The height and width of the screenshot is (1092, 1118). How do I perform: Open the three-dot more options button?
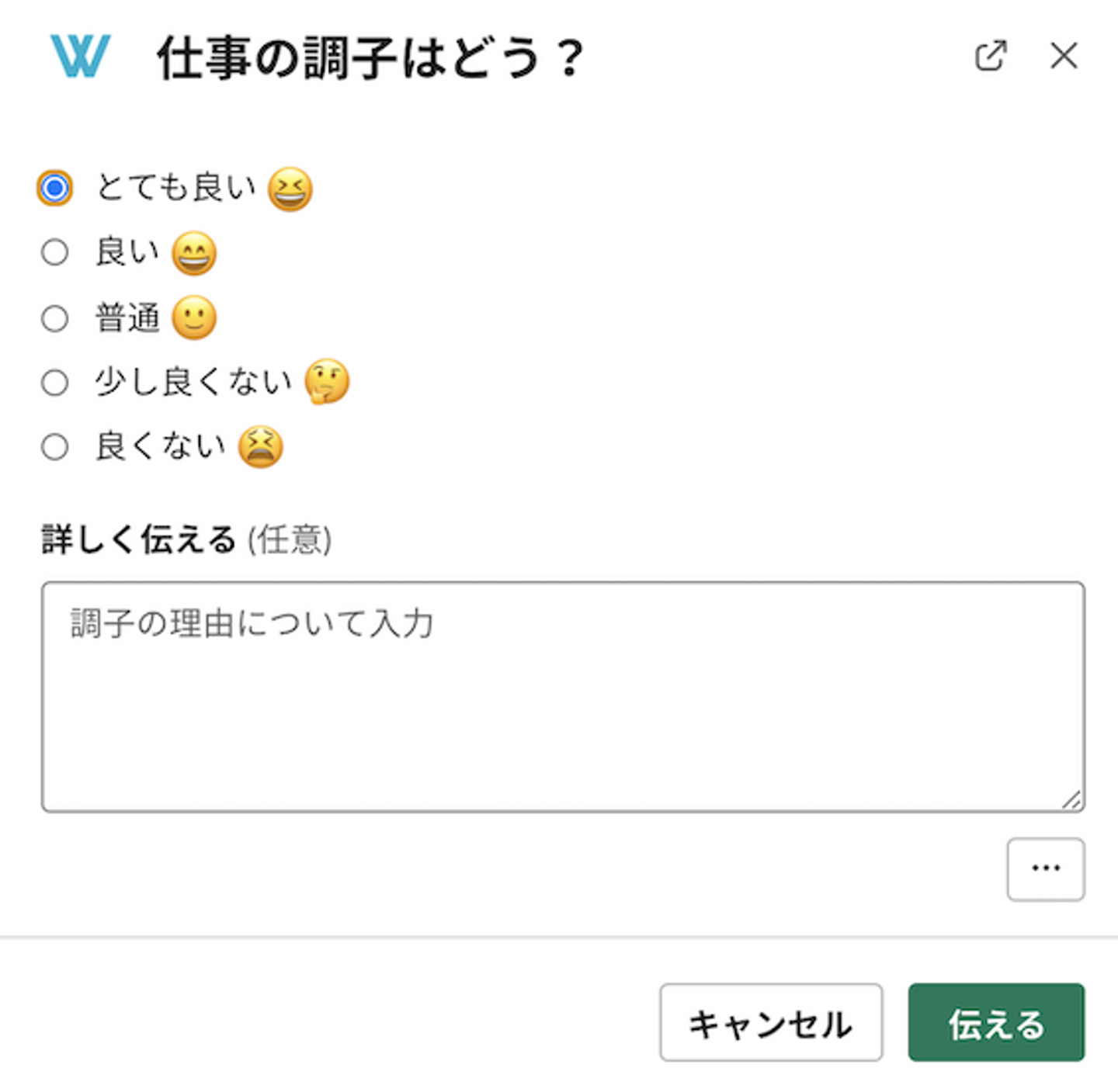pyautogui.click(x=1045, y=868)
